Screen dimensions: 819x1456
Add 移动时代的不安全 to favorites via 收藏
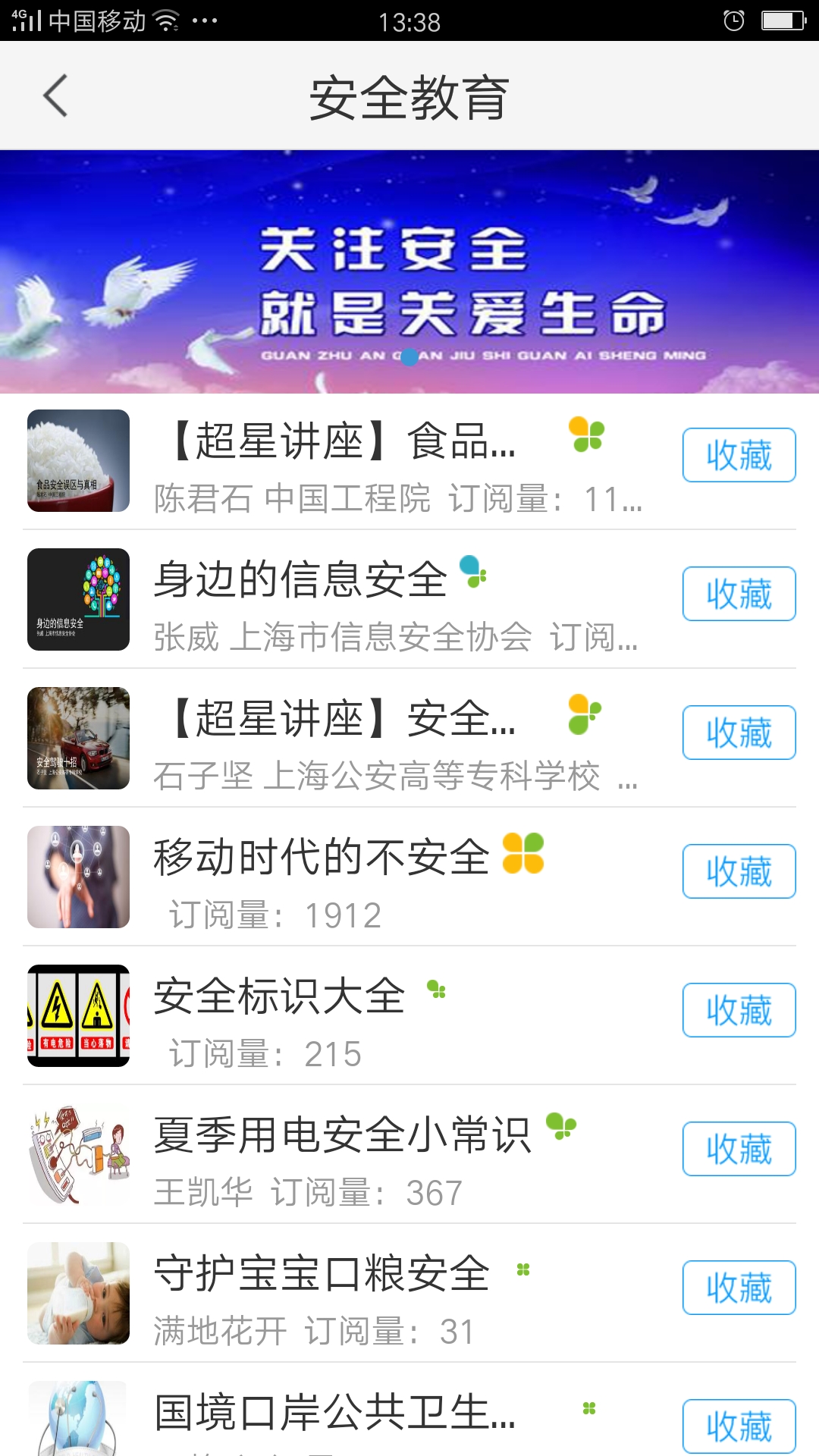739,871
